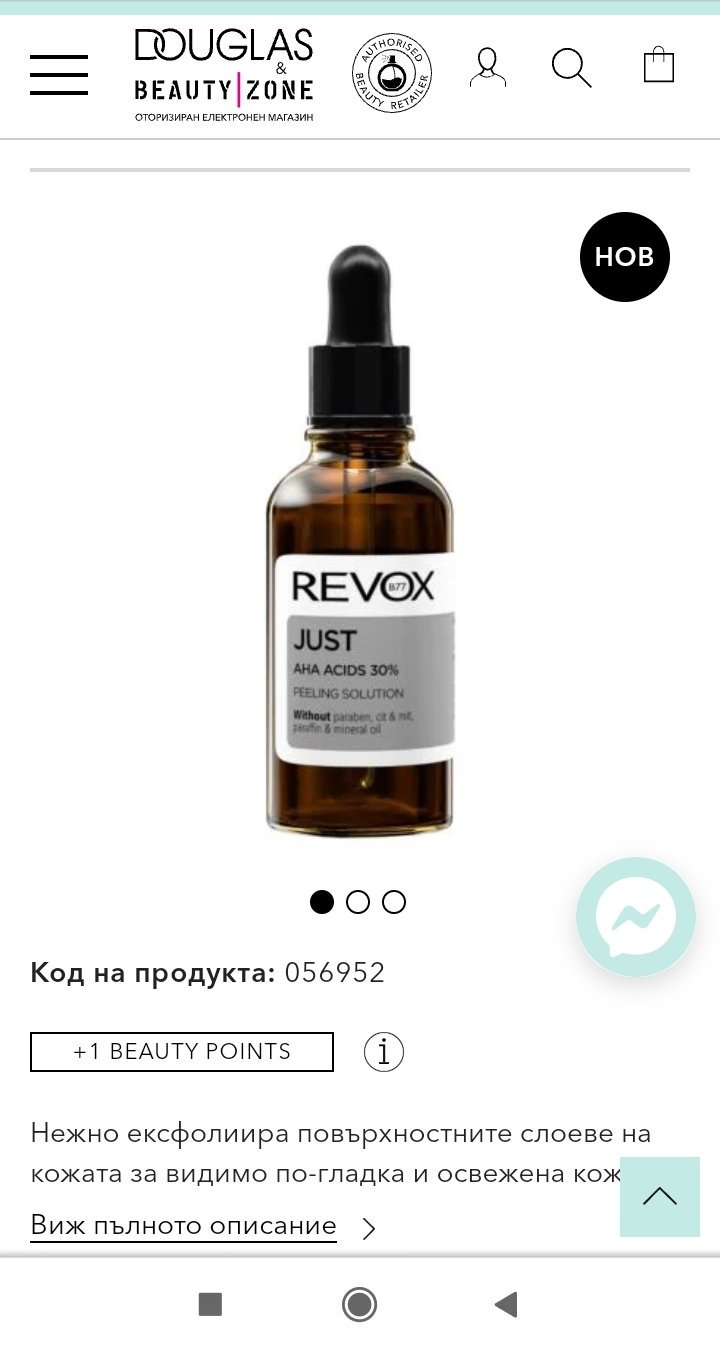Viewport: 720px width, 1352px height.
Task: Open the user account icon
Action: coord(487,67)
